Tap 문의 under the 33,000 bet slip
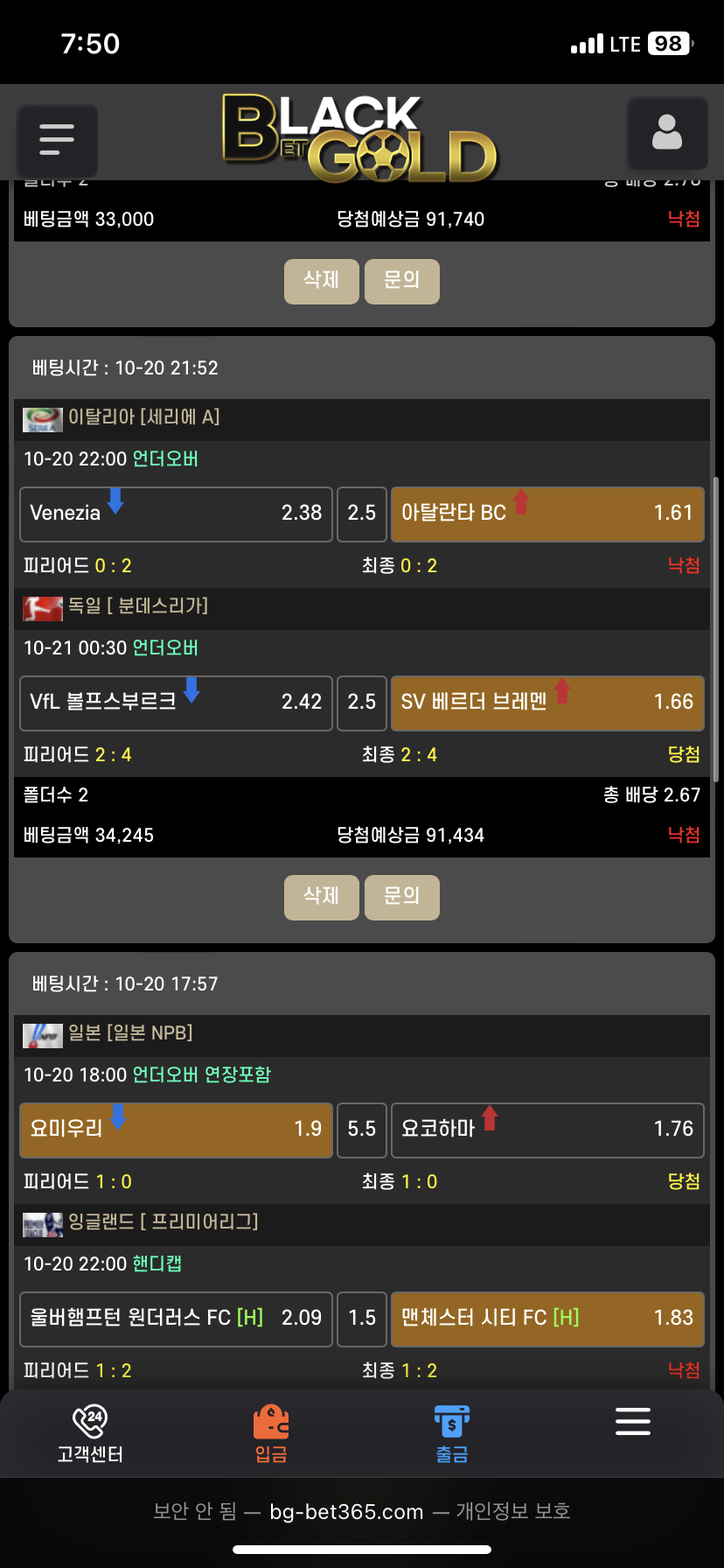Screen dimensions: 724x1568 [x=401, y=281]
